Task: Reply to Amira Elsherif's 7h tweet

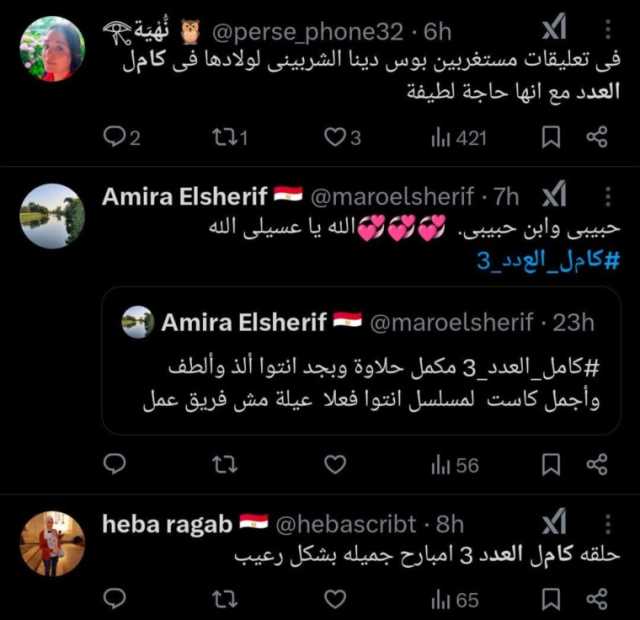Action: pyautogui.click(x=114, y=464)
